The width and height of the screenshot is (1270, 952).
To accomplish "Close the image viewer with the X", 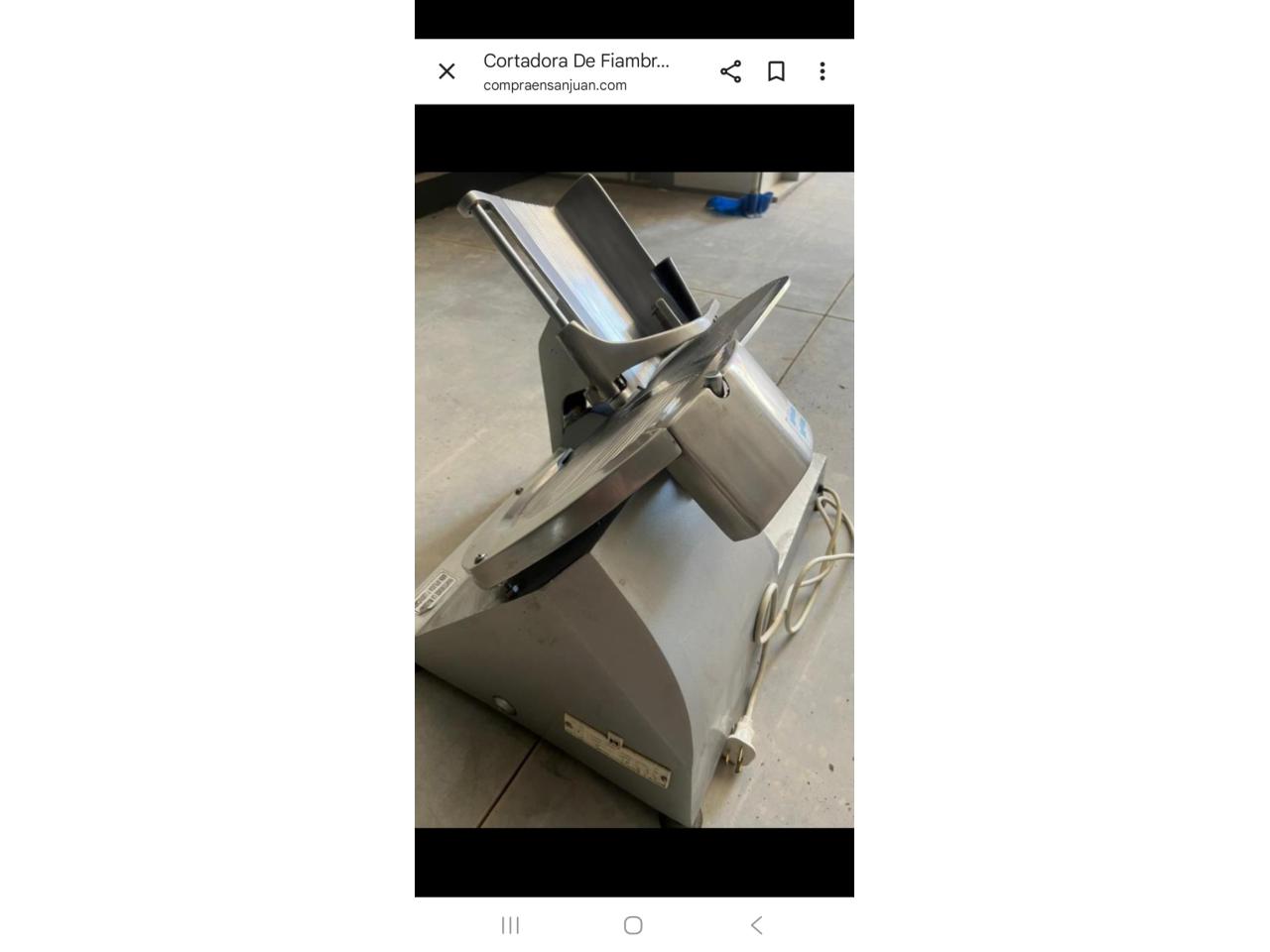I will [x=446, y=71].
